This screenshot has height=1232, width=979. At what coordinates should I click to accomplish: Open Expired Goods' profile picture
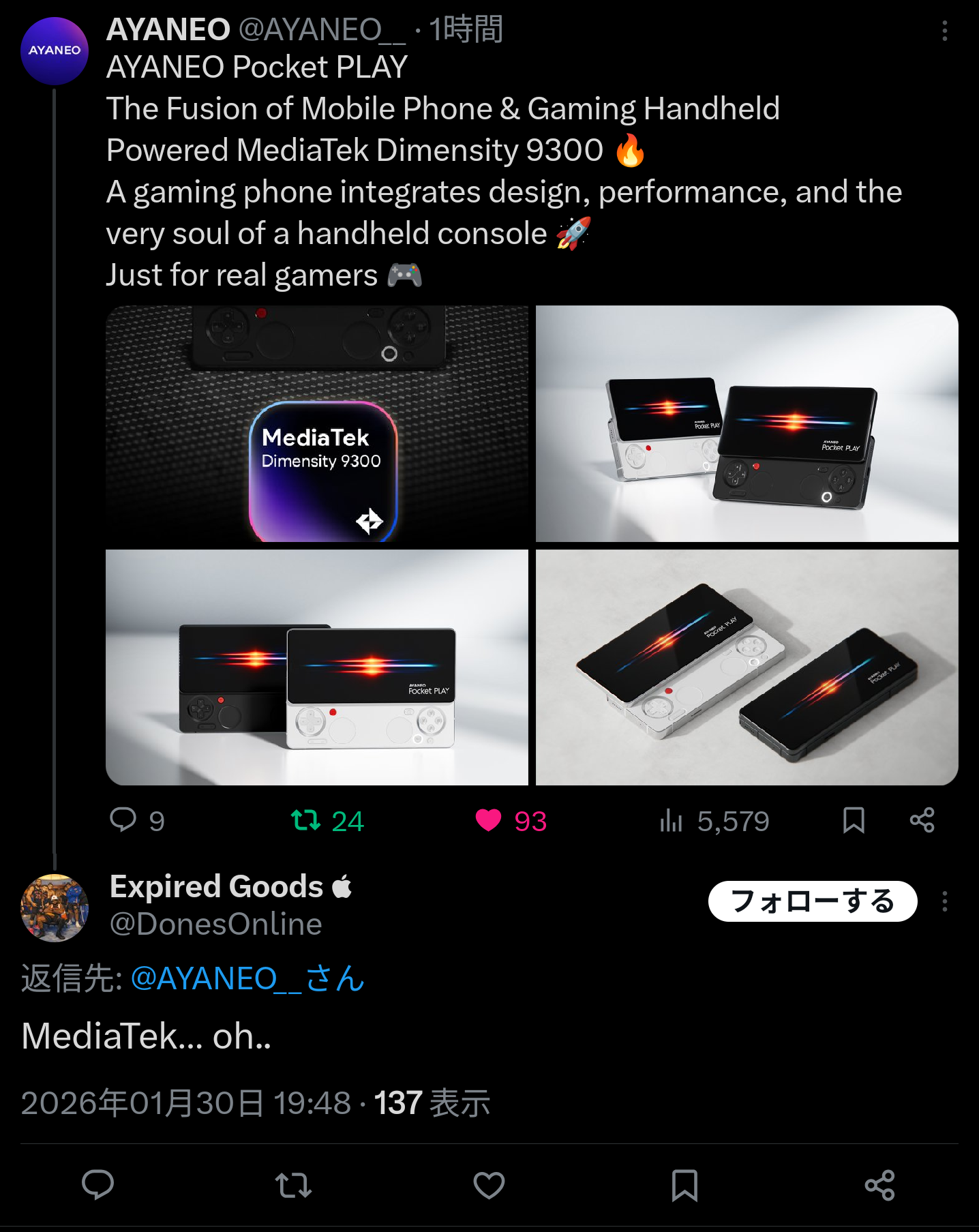[x=55, y=907]
